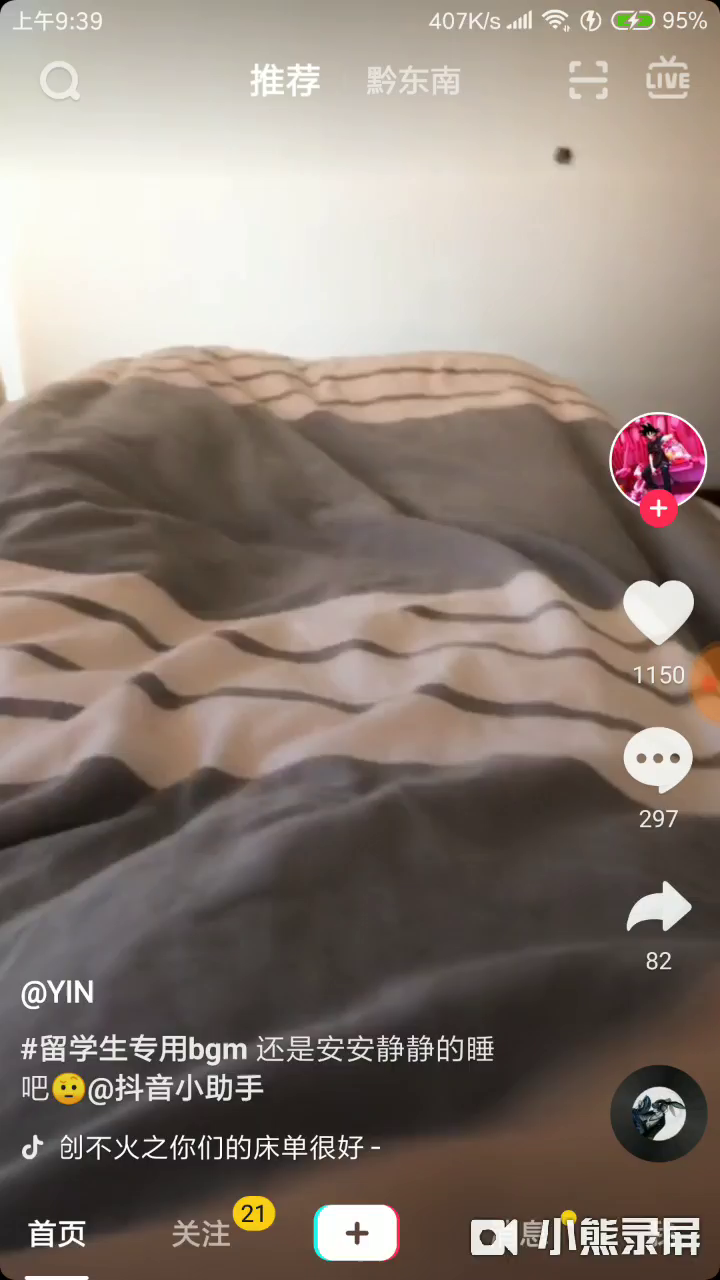Viewport: 720px width, 1280px height.
Task: Open the search magnifier icon
Action: (60, 81)
